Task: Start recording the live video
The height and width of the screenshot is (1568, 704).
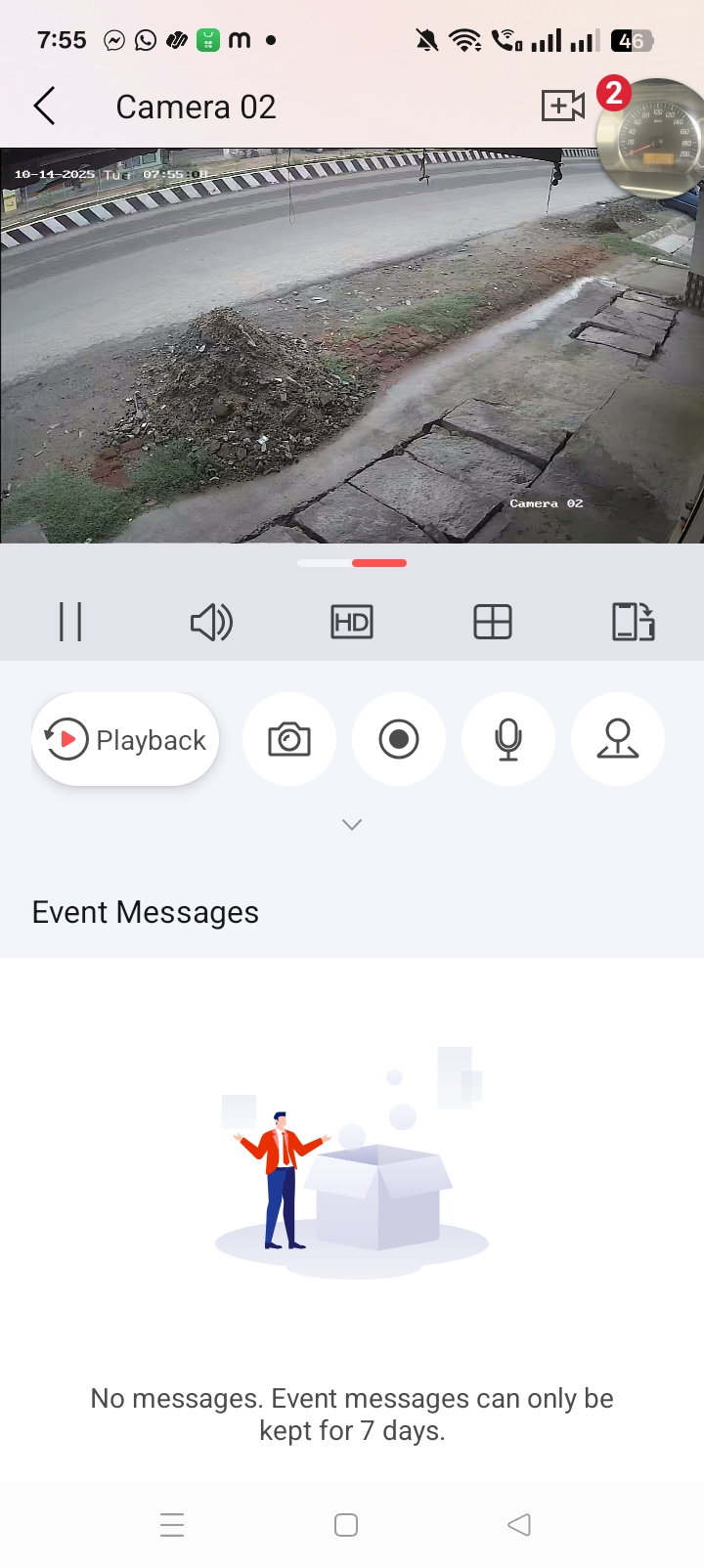Action: (399, 739)
